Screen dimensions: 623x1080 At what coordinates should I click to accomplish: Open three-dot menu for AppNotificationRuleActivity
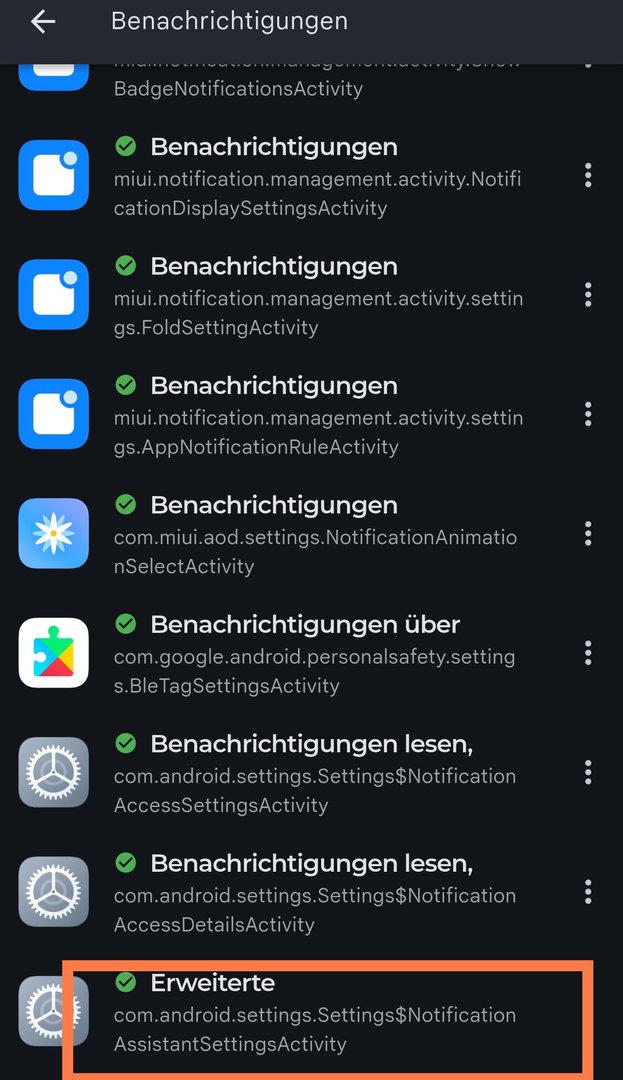588,414
